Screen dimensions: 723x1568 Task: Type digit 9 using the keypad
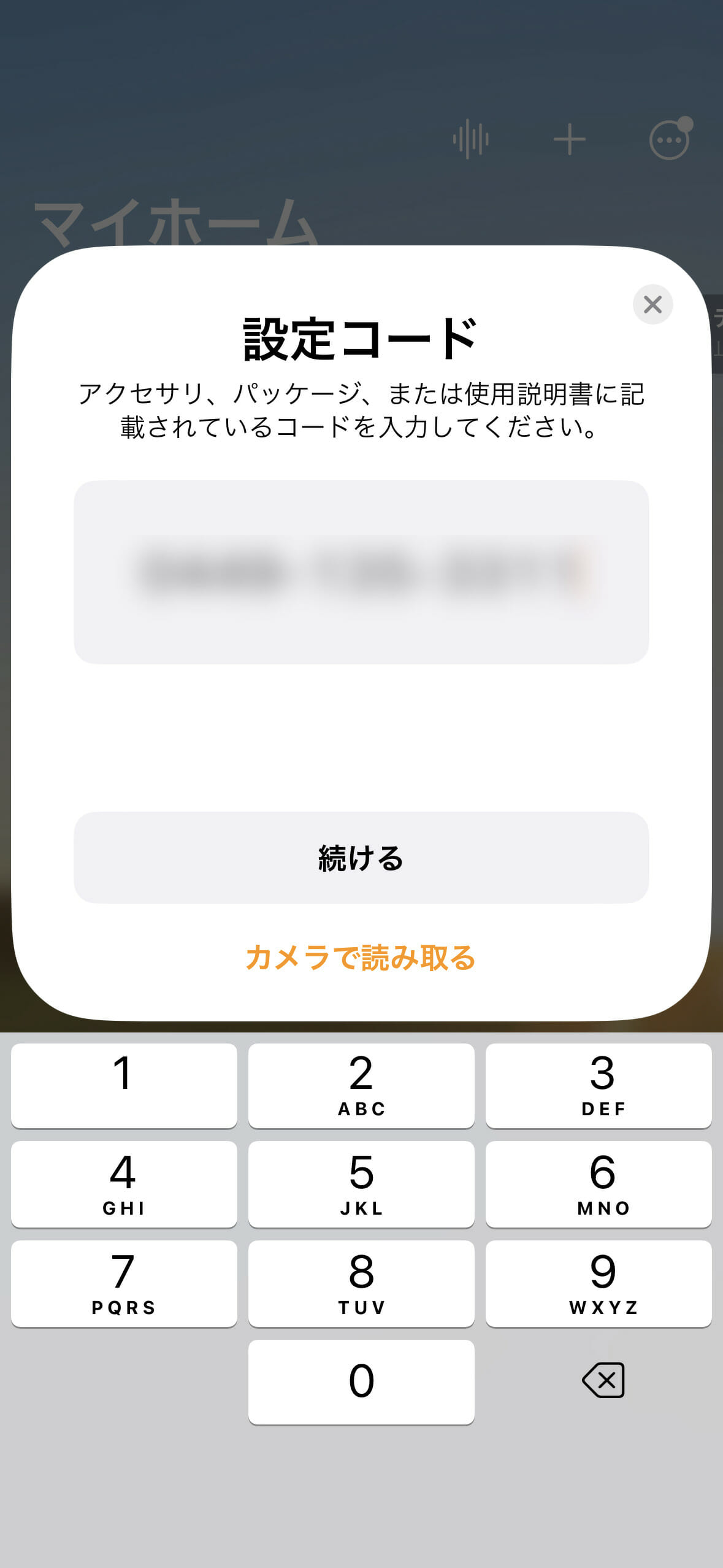point(599,1283)
